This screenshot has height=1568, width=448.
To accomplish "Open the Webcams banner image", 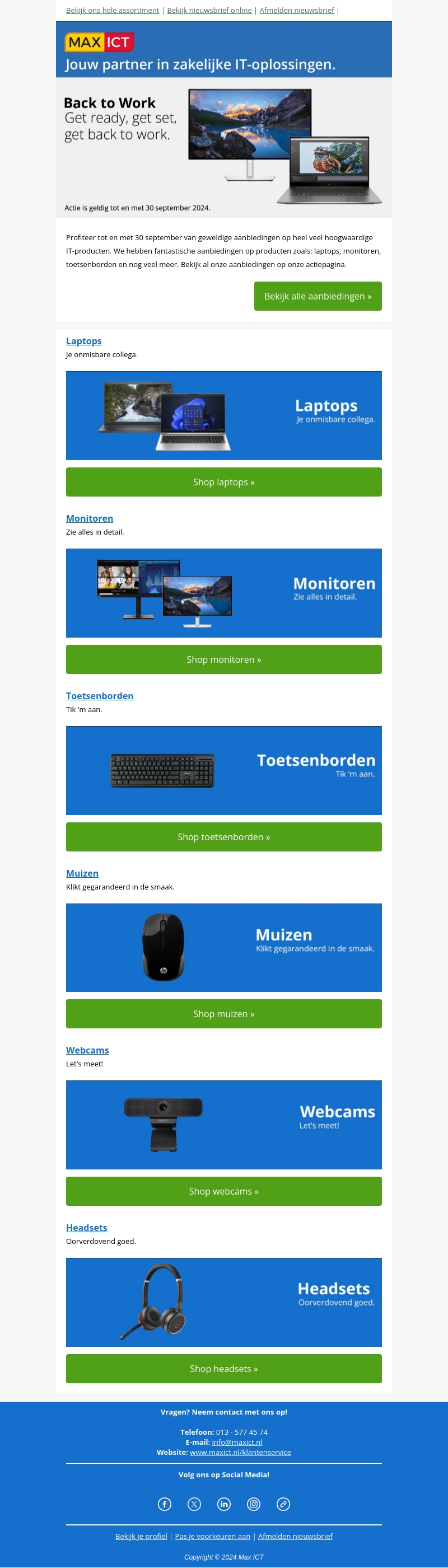I will (223, 1125).
